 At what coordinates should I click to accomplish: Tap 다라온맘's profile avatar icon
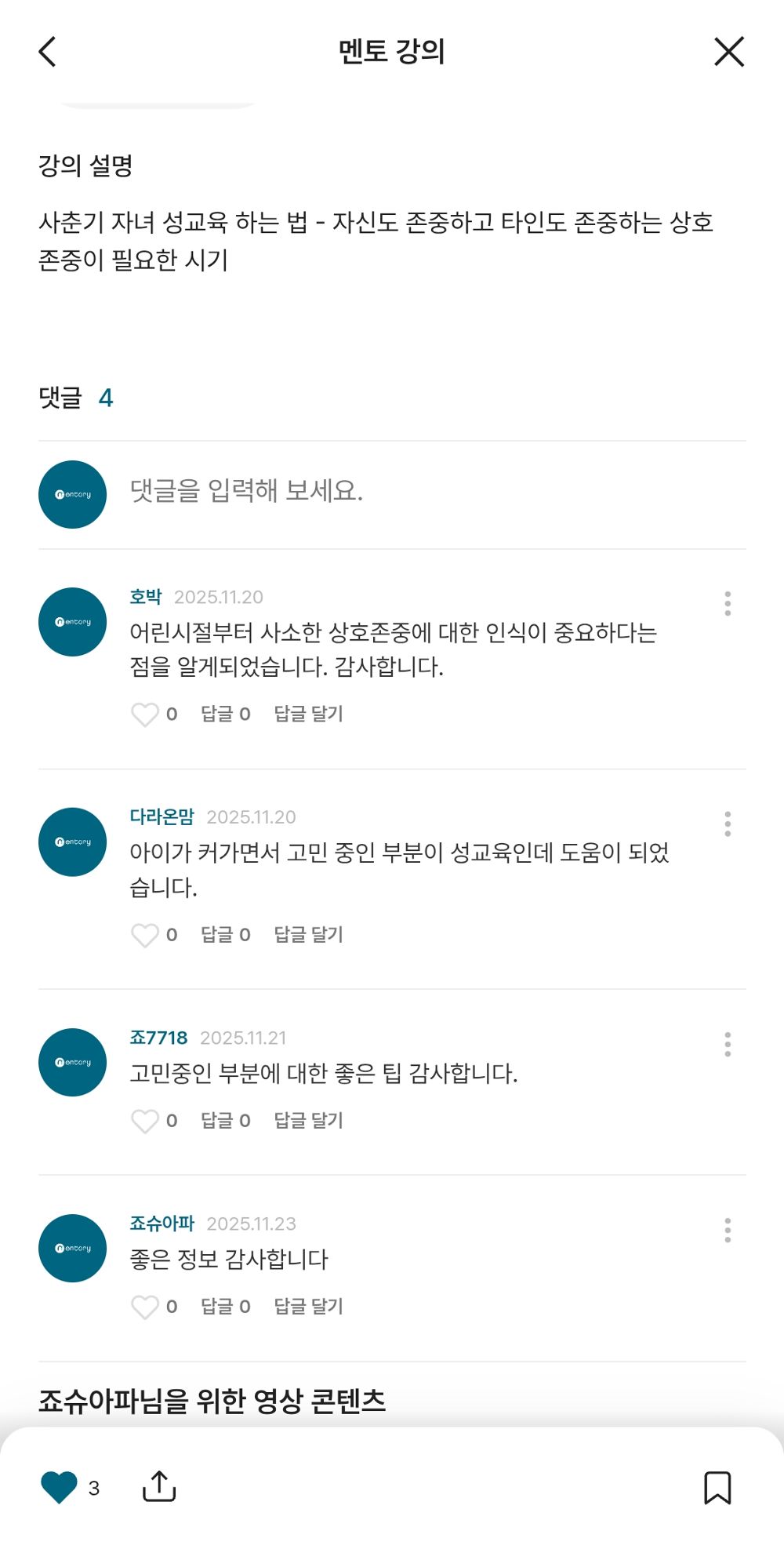[x=72, y=841]
